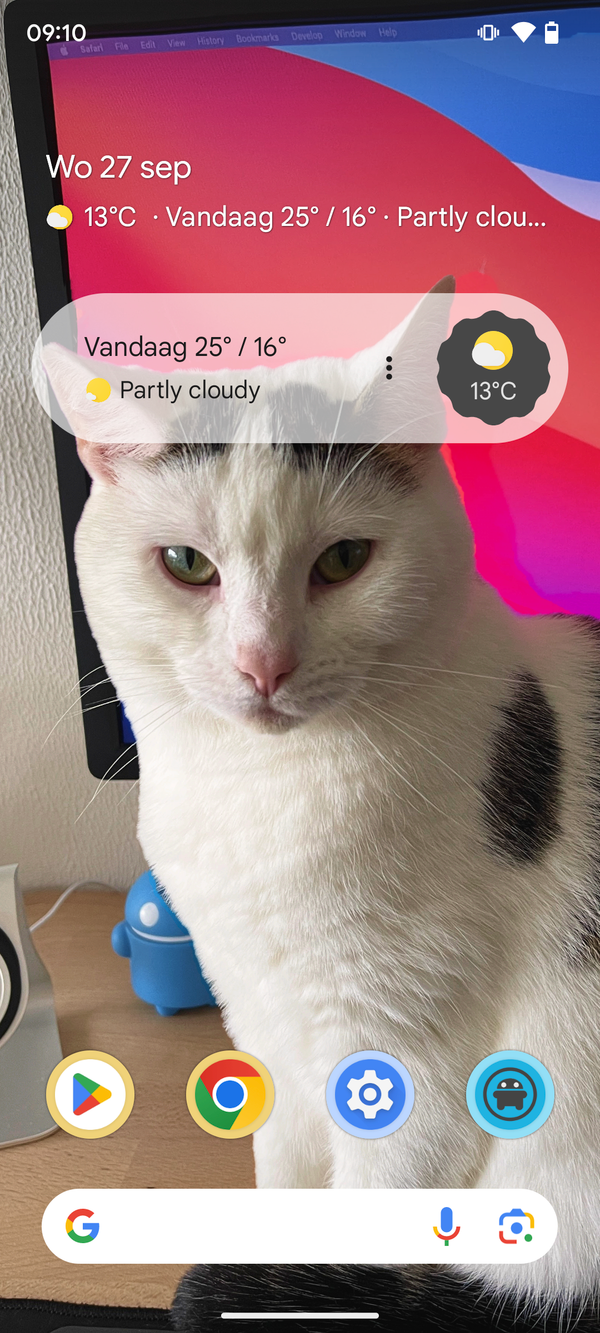
Task: Open the blue Android robot app
Action: [510, 1094]
